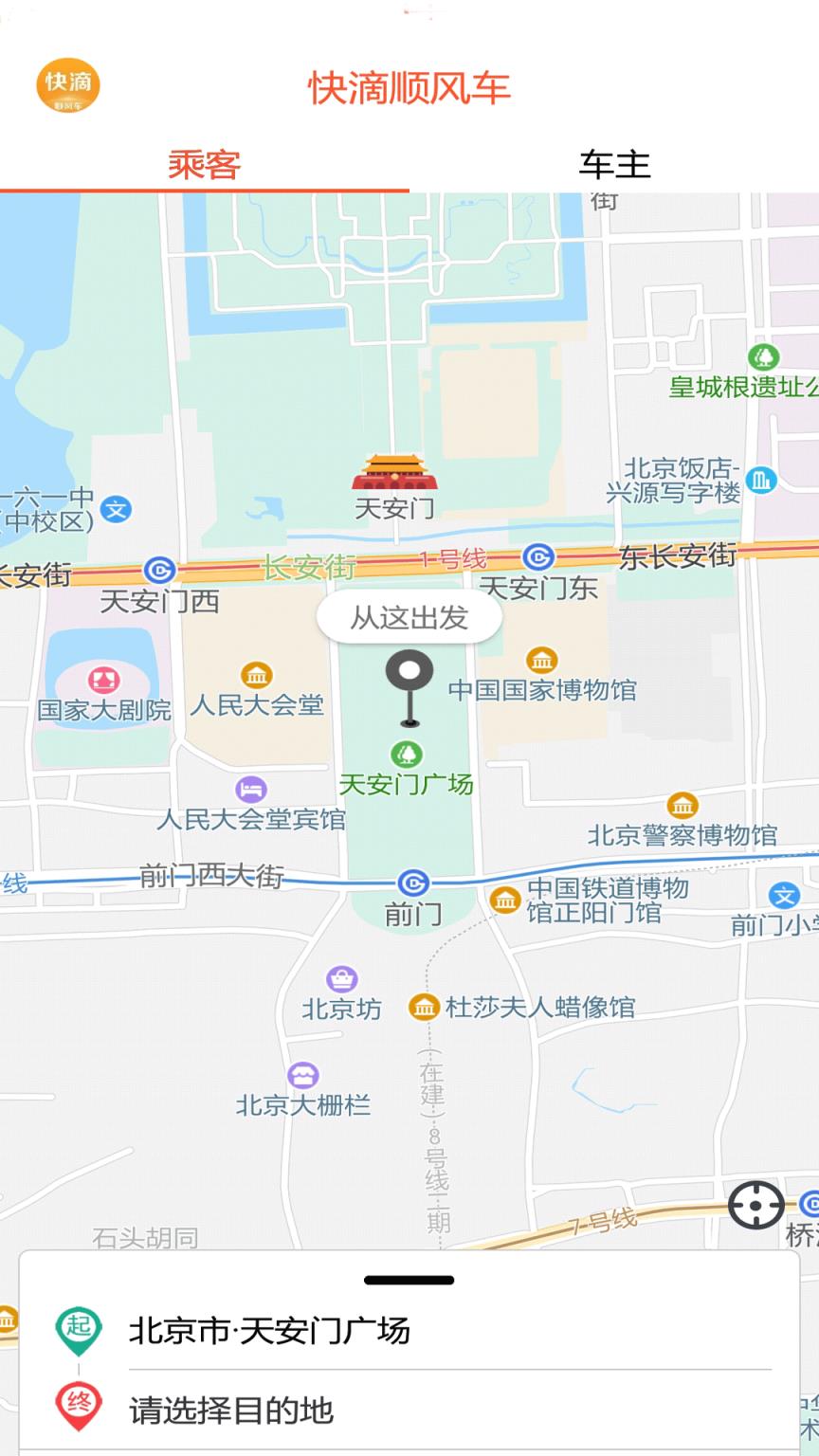Tap the 从这出发 bubble
Viewport: 819px width, 1456px height.
coord(409,617)
